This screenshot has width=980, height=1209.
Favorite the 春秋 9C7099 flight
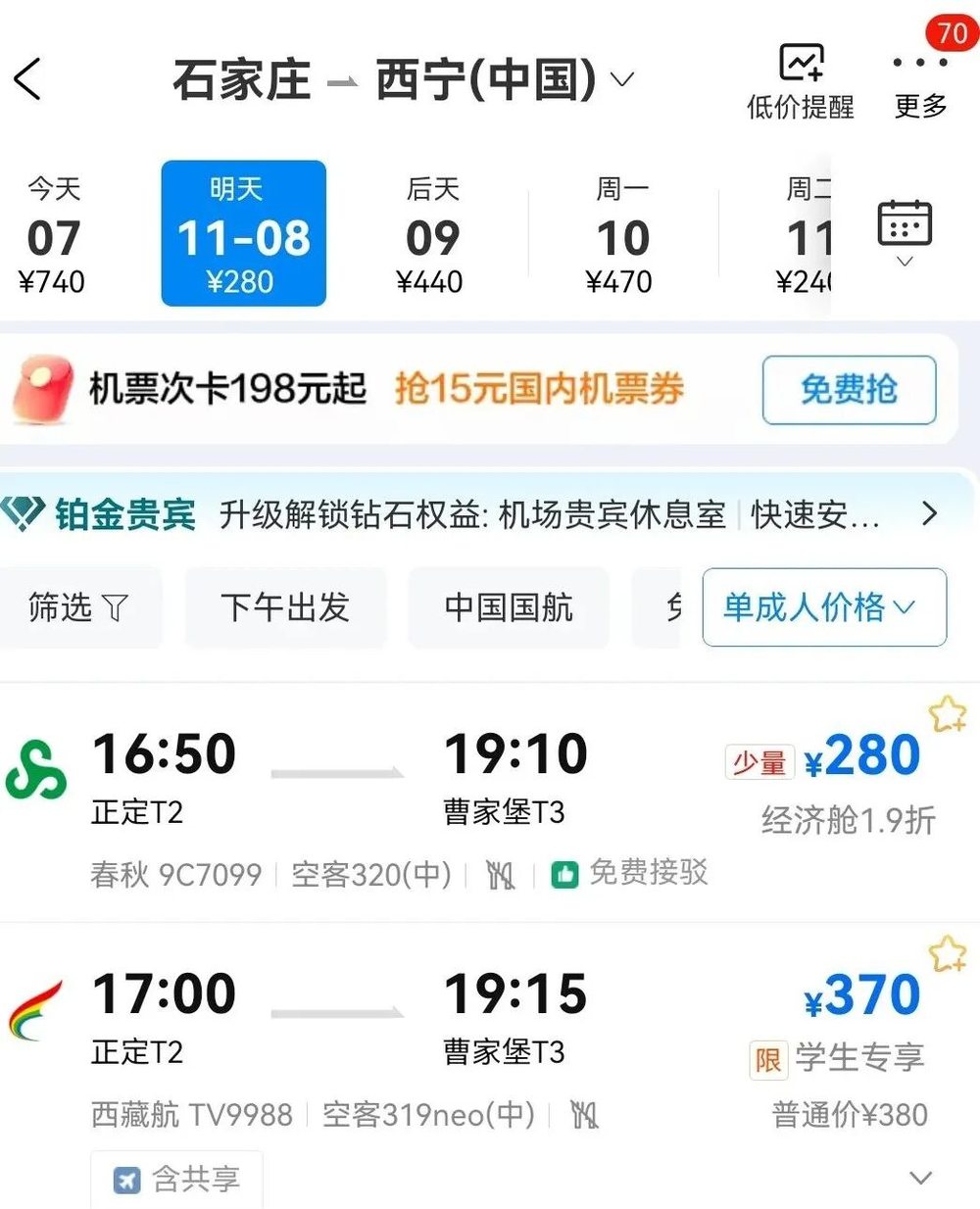click(947, 713)
